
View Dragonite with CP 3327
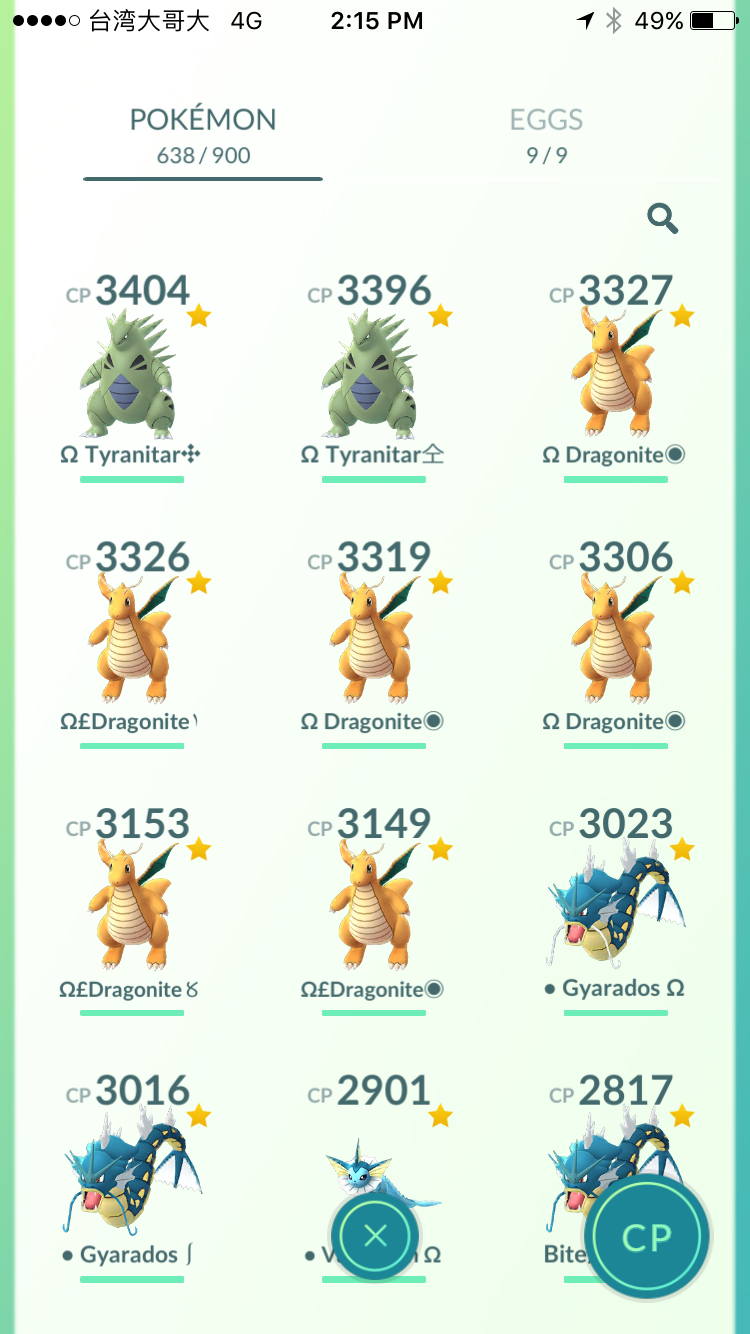point(615,377)
